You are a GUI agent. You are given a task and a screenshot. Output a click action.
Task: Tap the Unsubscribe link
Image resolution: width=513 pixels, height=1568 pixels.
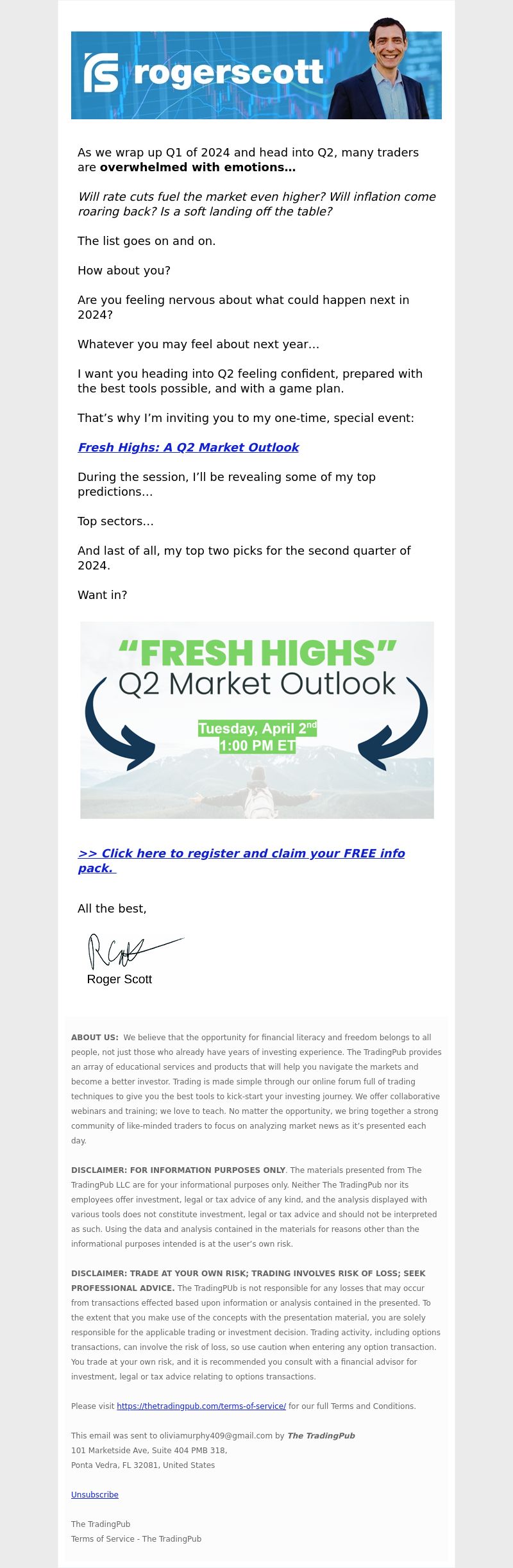pos(95,1494)
